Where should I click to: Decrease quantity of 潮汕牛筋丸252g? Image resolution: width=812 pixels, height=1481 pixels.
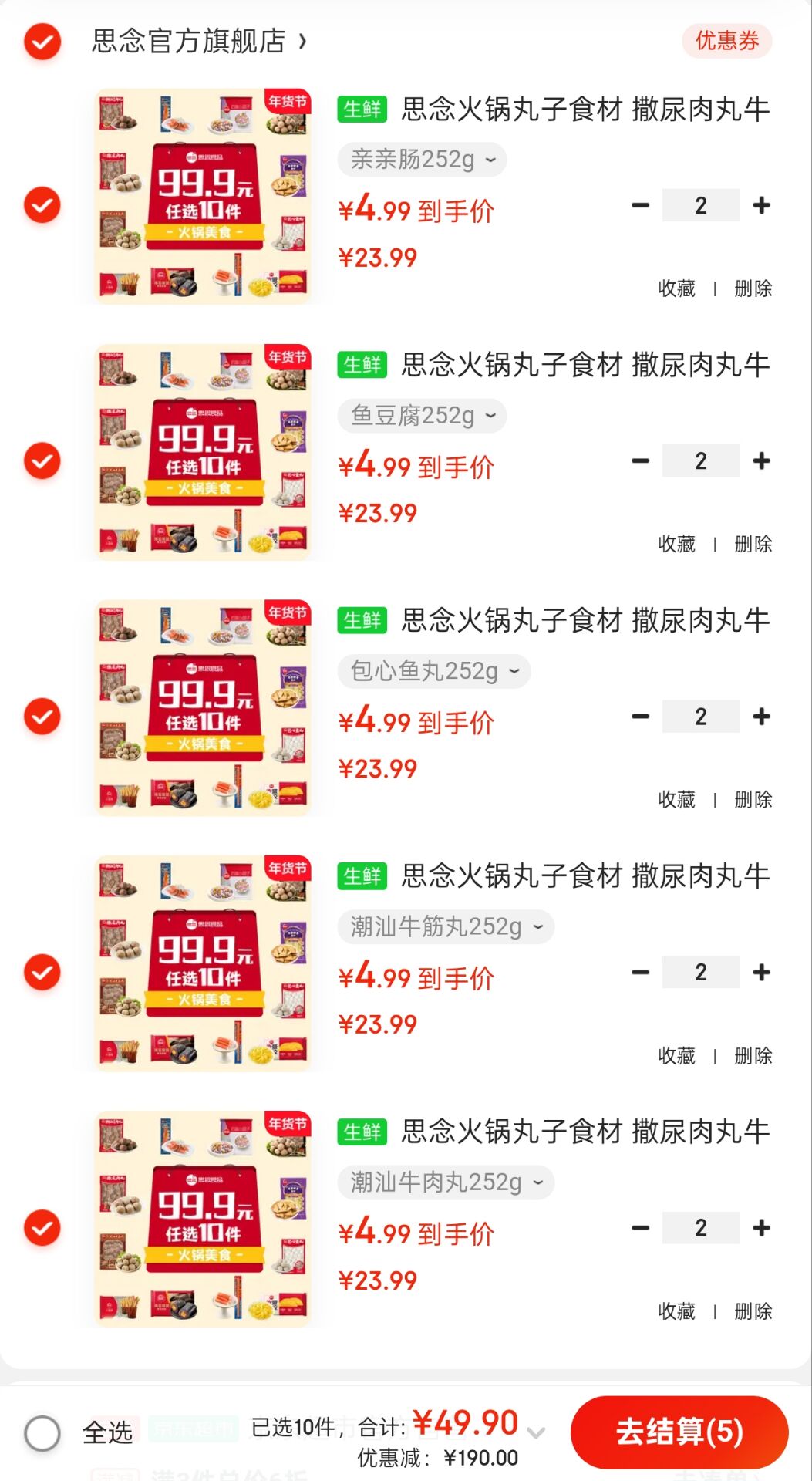coord(640,972)
